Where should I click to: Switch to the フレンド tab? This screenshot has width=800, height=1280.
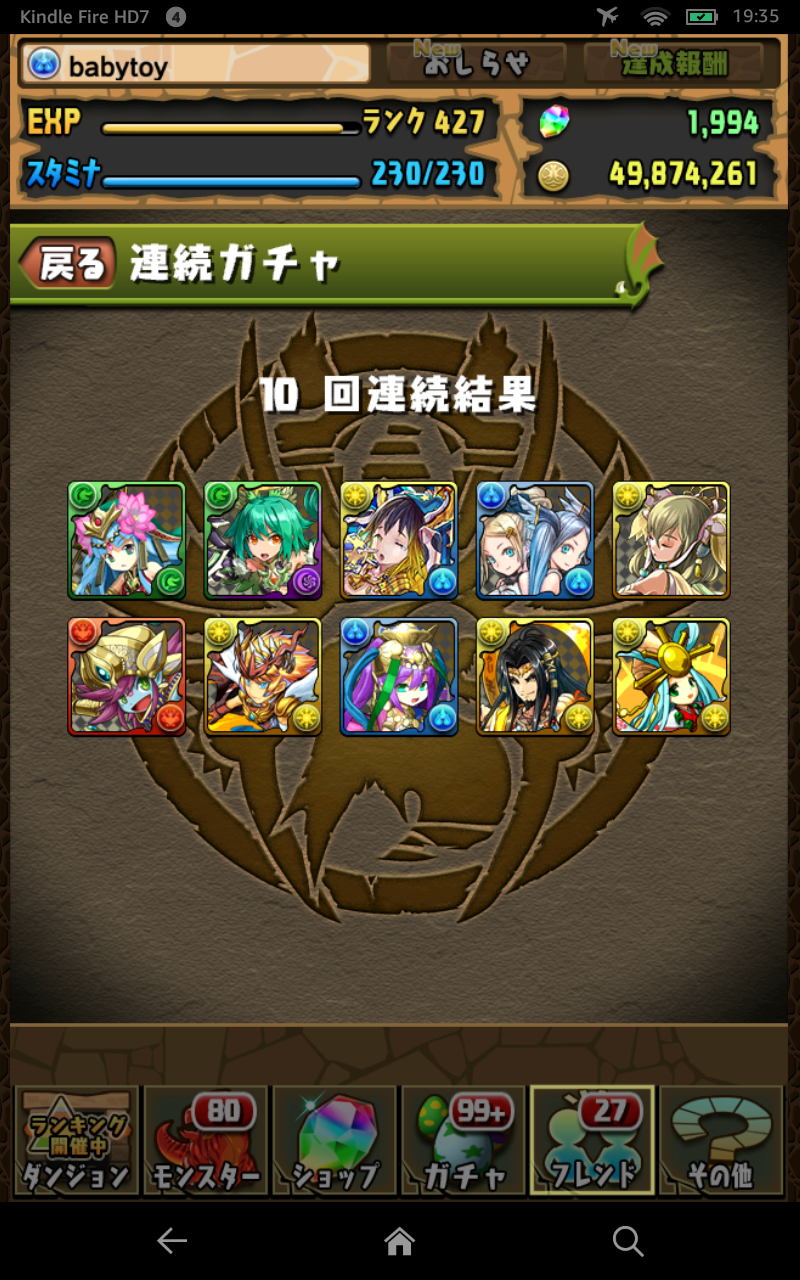coord(592,1141)
